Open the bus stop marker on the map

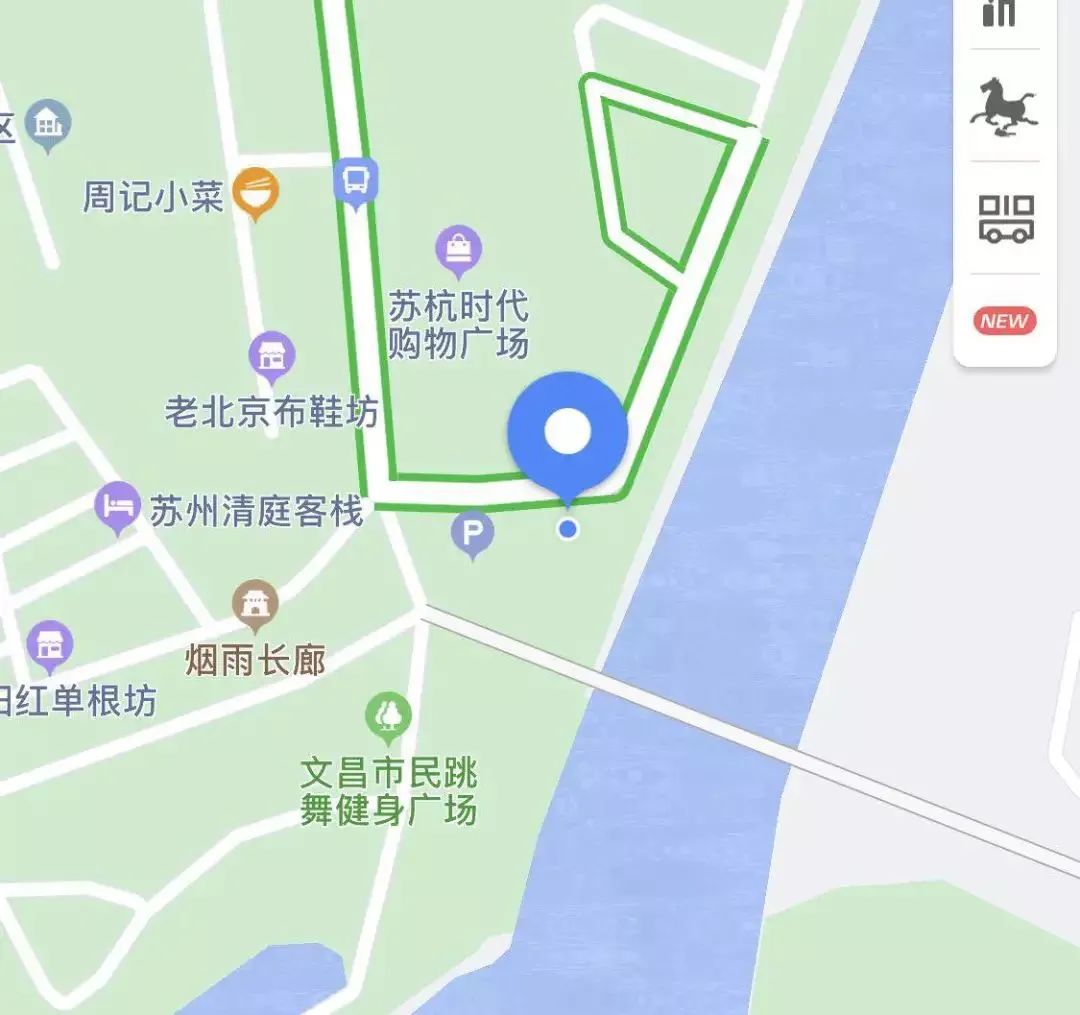click(356, 182)
